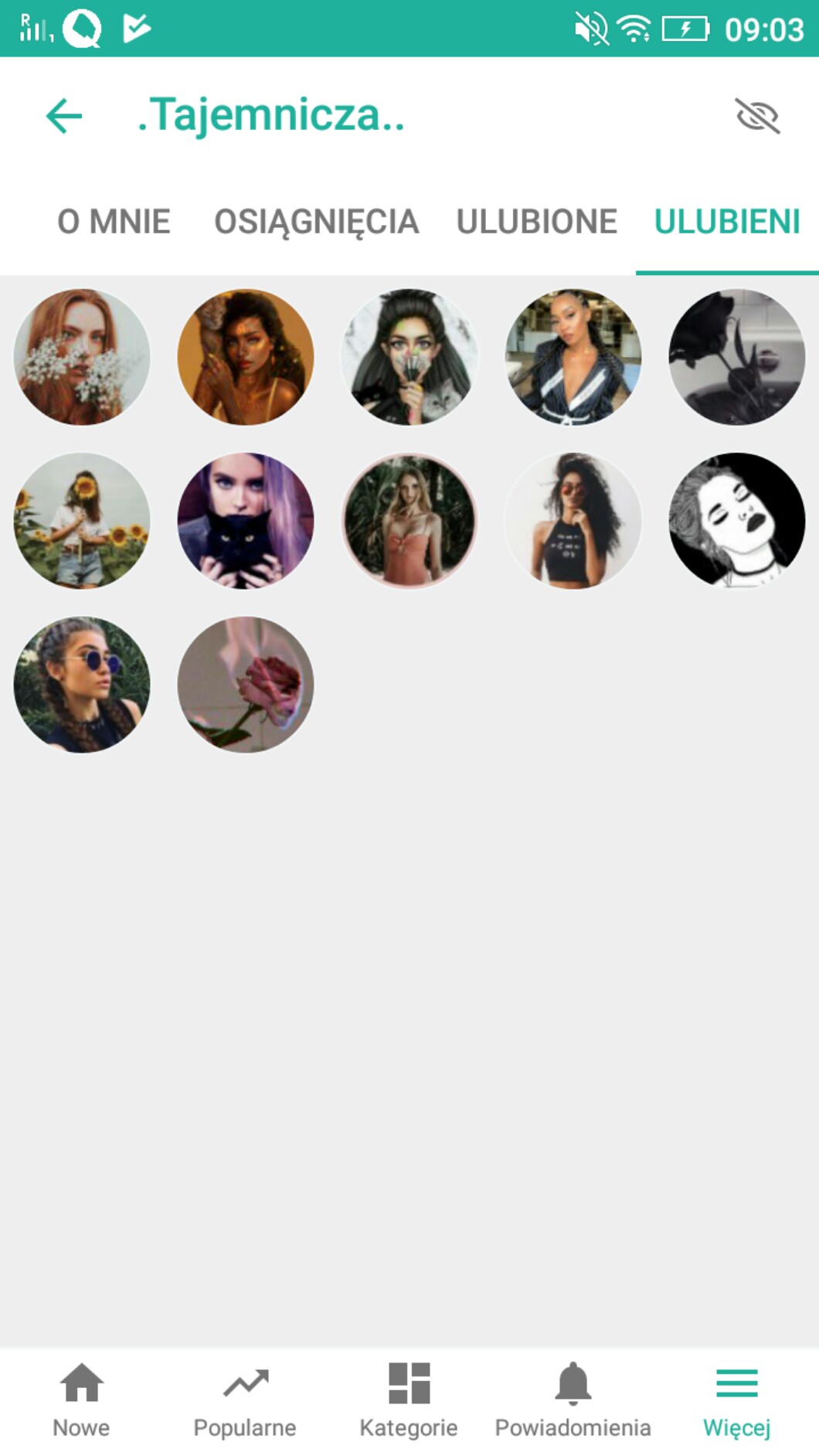Open avatar of red-haired girl with white flowers
Screen dimensions: 819x1456
click(82, 357)
